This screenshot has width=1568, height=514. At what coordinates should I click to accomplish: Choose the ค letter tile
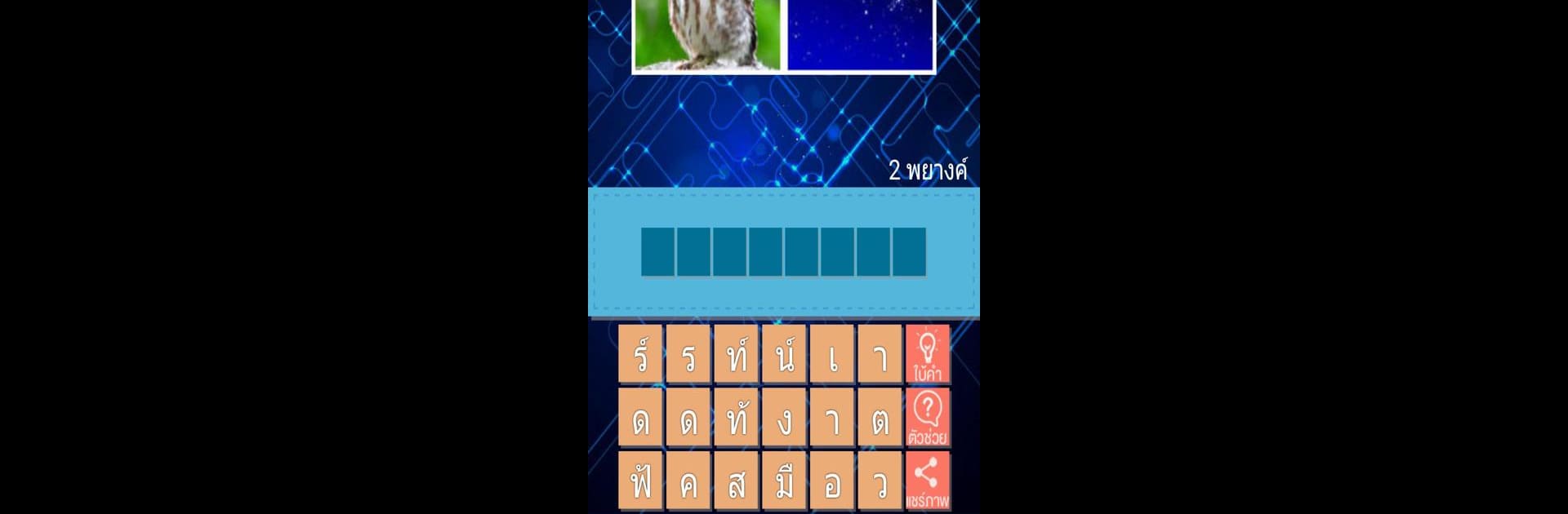pyautogui.click(x=688, y=481)
